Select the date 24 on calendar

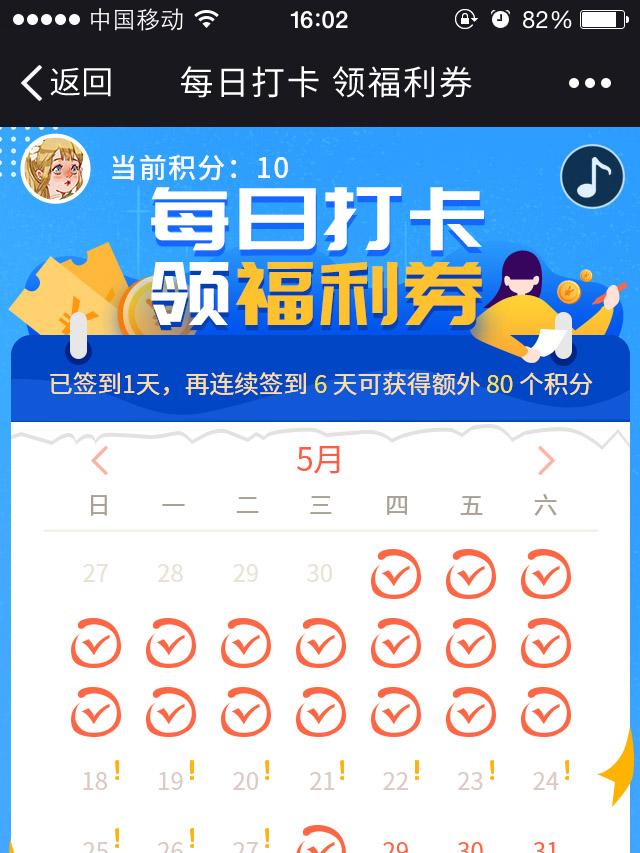(x=546, y=780)
